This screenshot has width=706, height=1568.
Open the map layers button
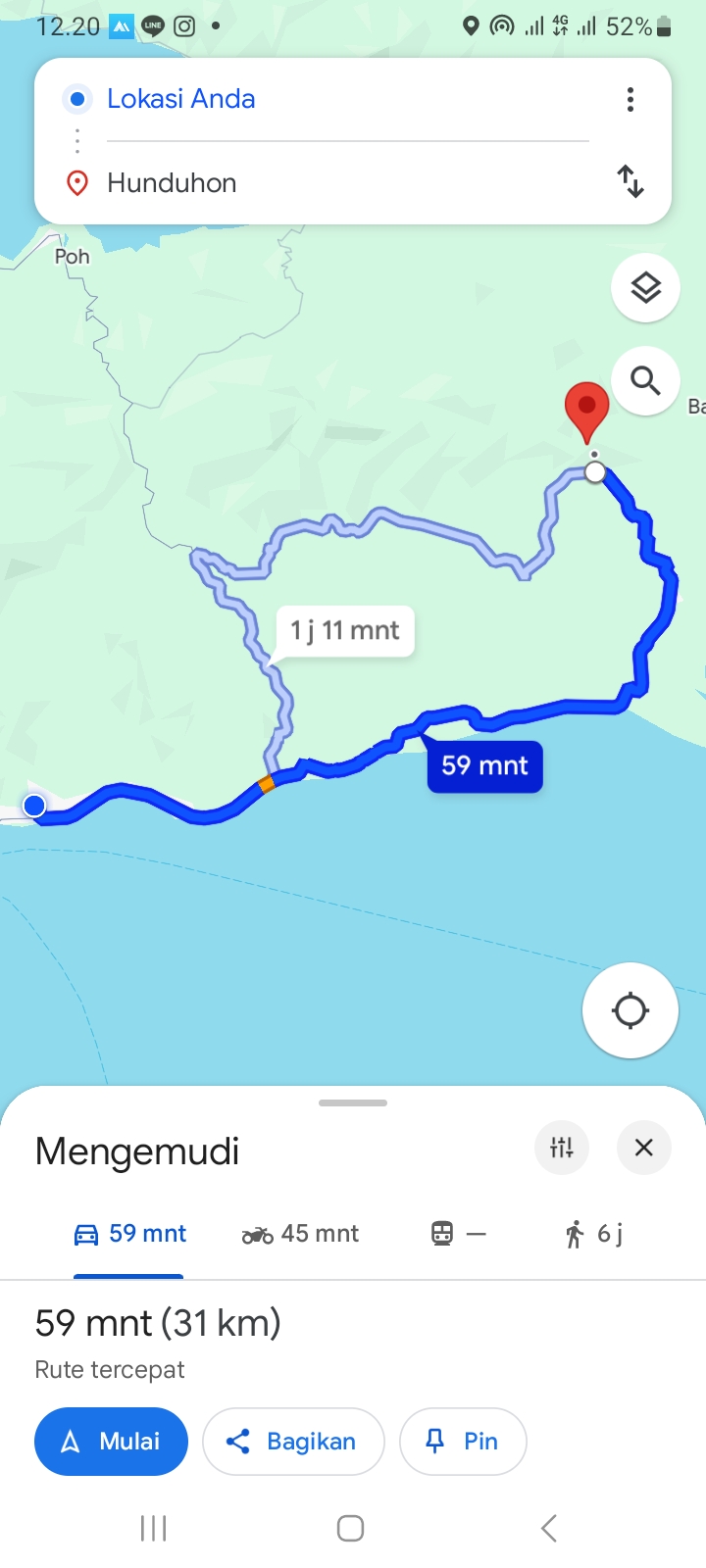[645, 288]
